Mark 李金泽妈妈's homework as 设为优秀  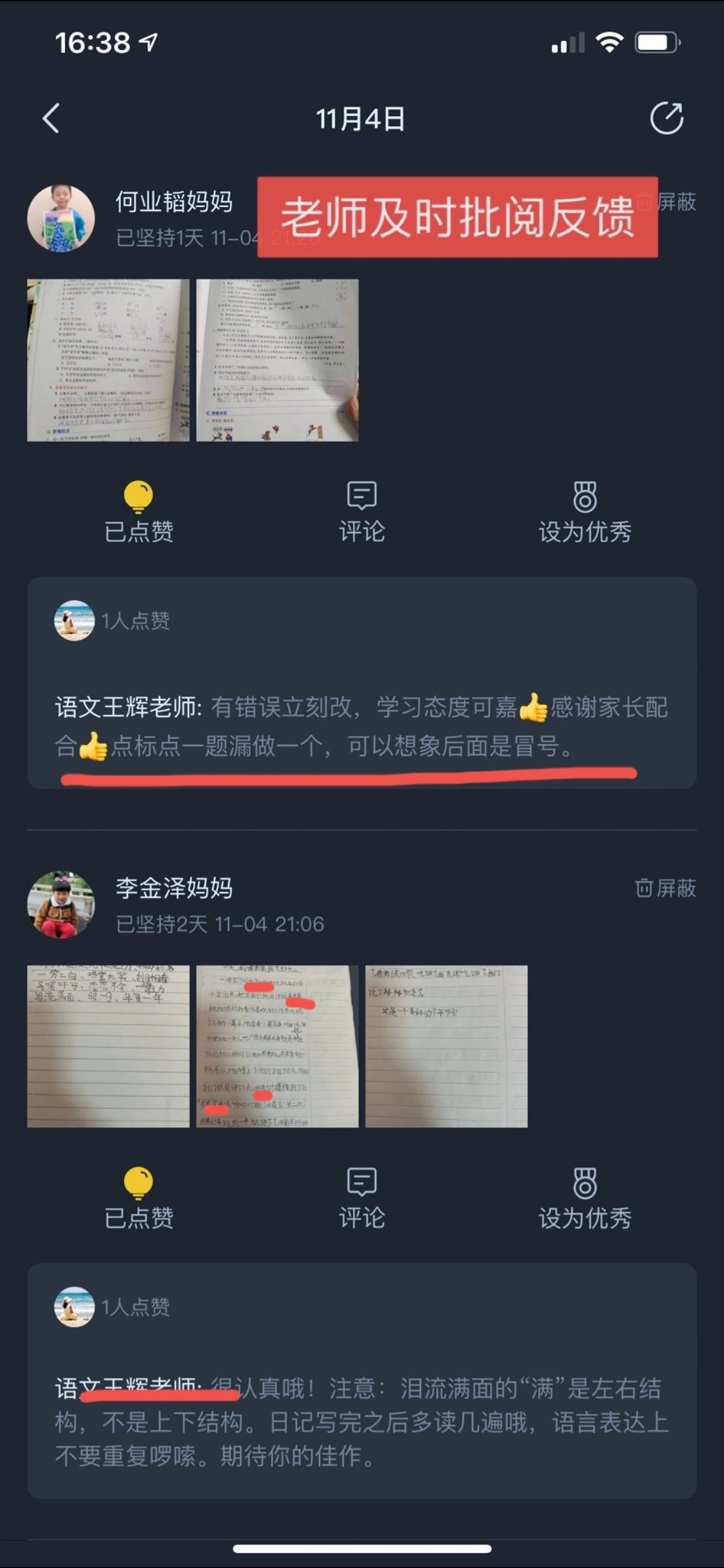(x=585, y=1198)
